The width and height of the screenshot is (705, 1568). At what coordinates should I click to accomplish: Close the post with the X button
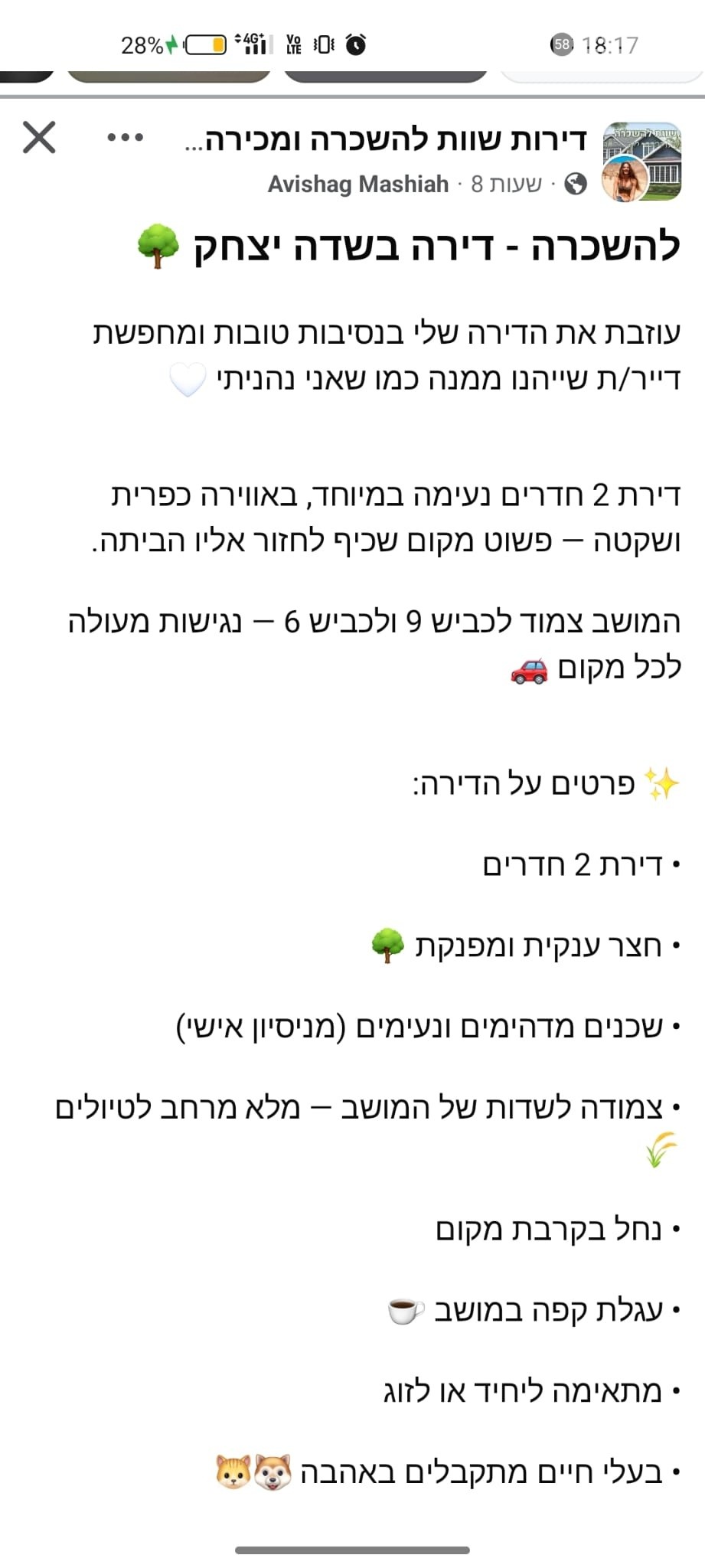point(39,138)
